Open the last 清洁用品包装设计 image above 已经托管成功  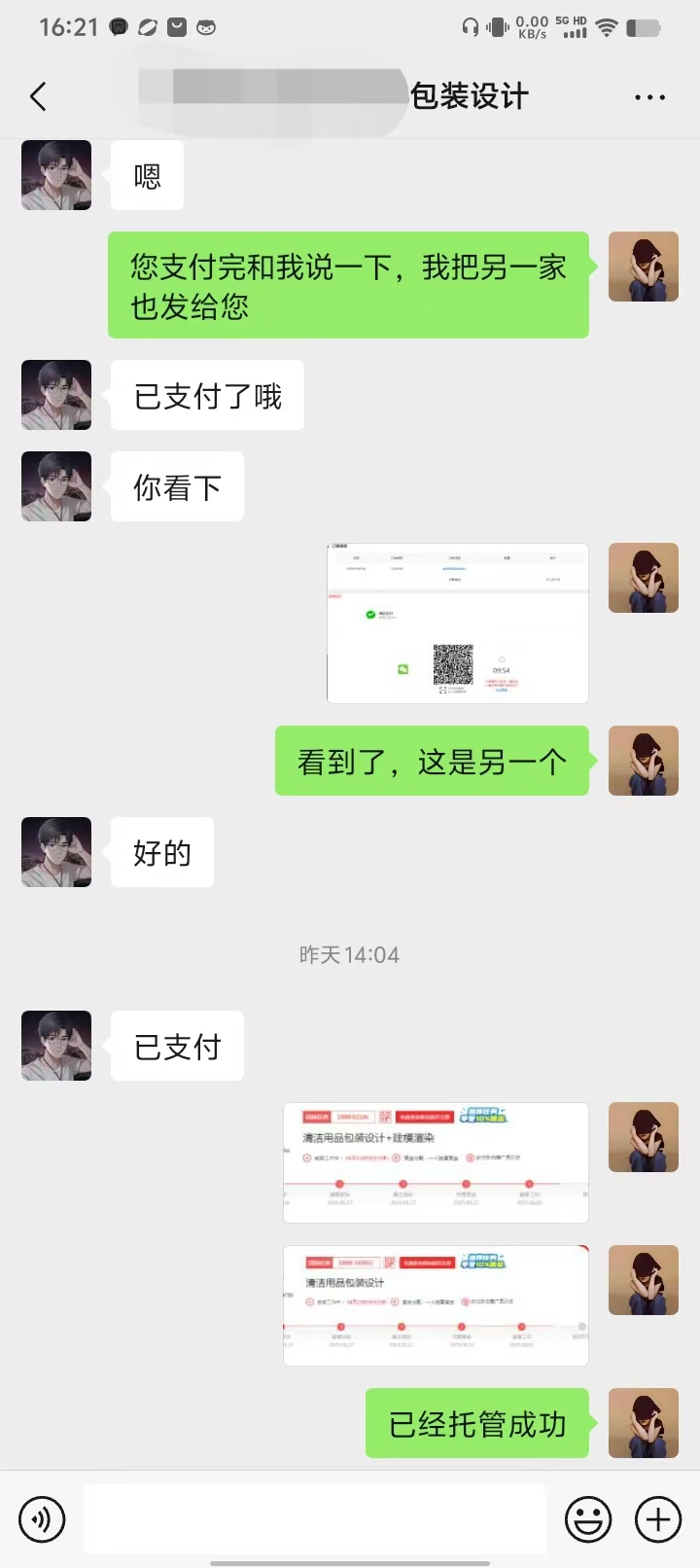[x=436, y=1305]
